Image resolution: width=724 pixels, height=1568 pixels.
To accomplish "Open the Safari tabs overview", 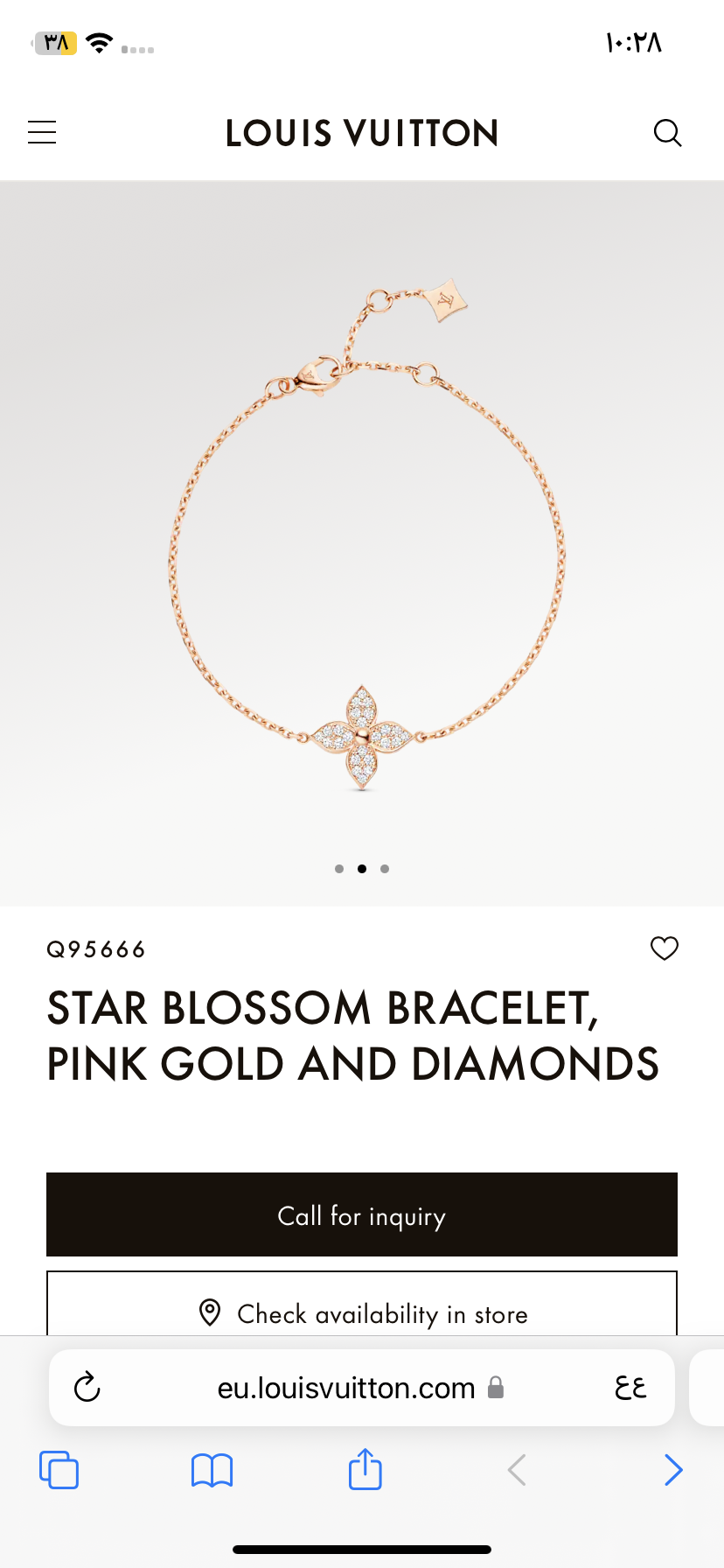I will coord(59,1470).
